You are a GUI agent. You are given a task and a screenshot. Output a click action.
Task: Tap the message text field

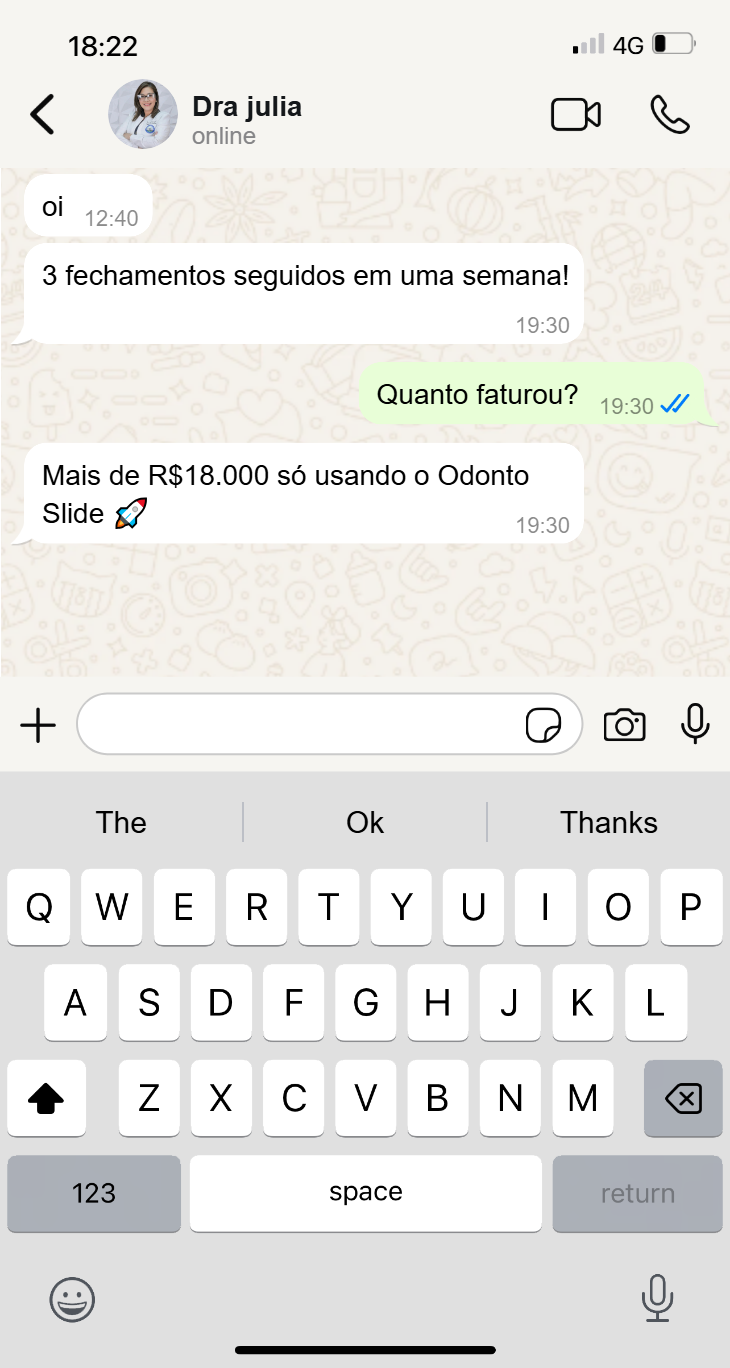pyautogui.click(x=300, y=724)
